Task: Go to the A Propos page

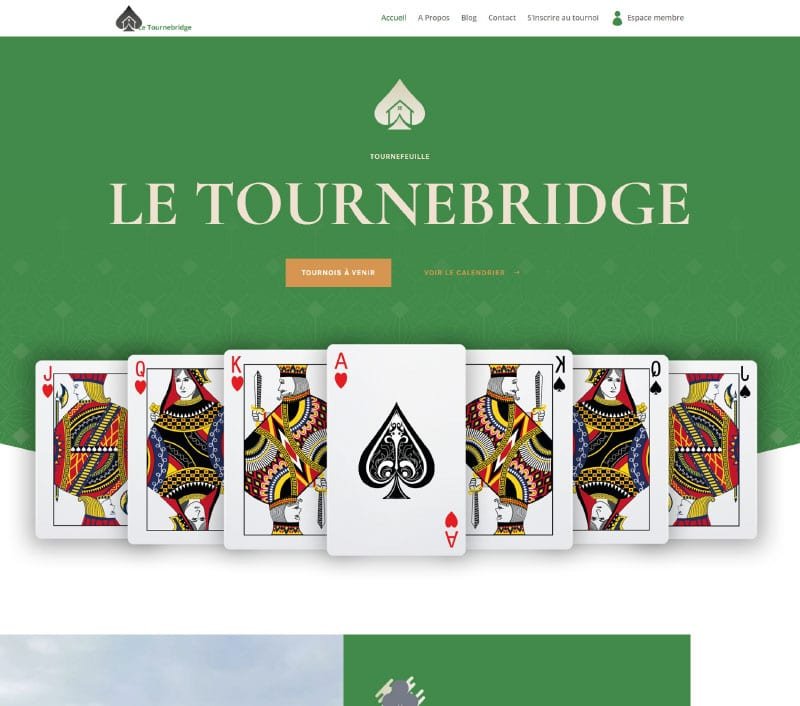Action: click(433, 18)
